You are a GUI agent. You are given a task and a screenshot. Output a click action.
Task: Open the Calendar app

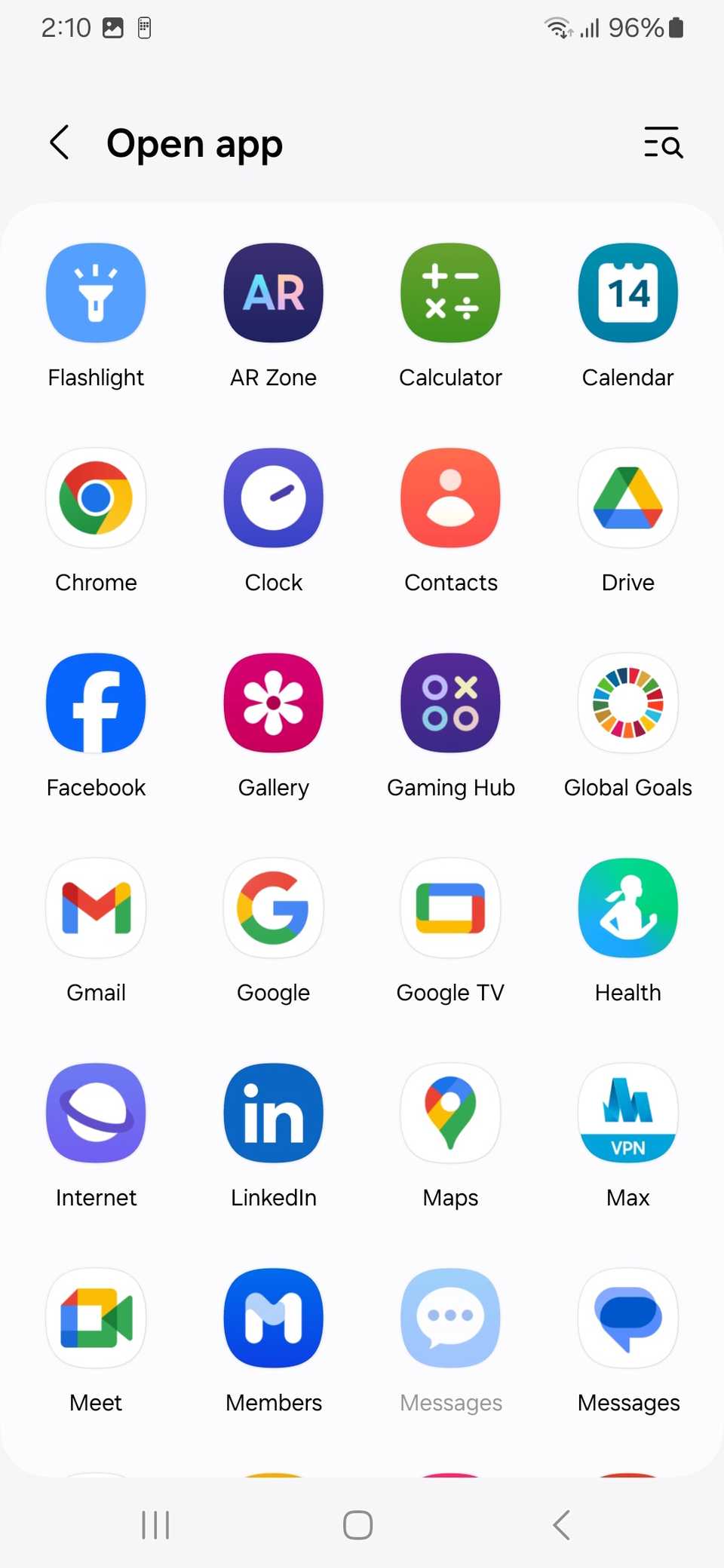pos(627,293)
